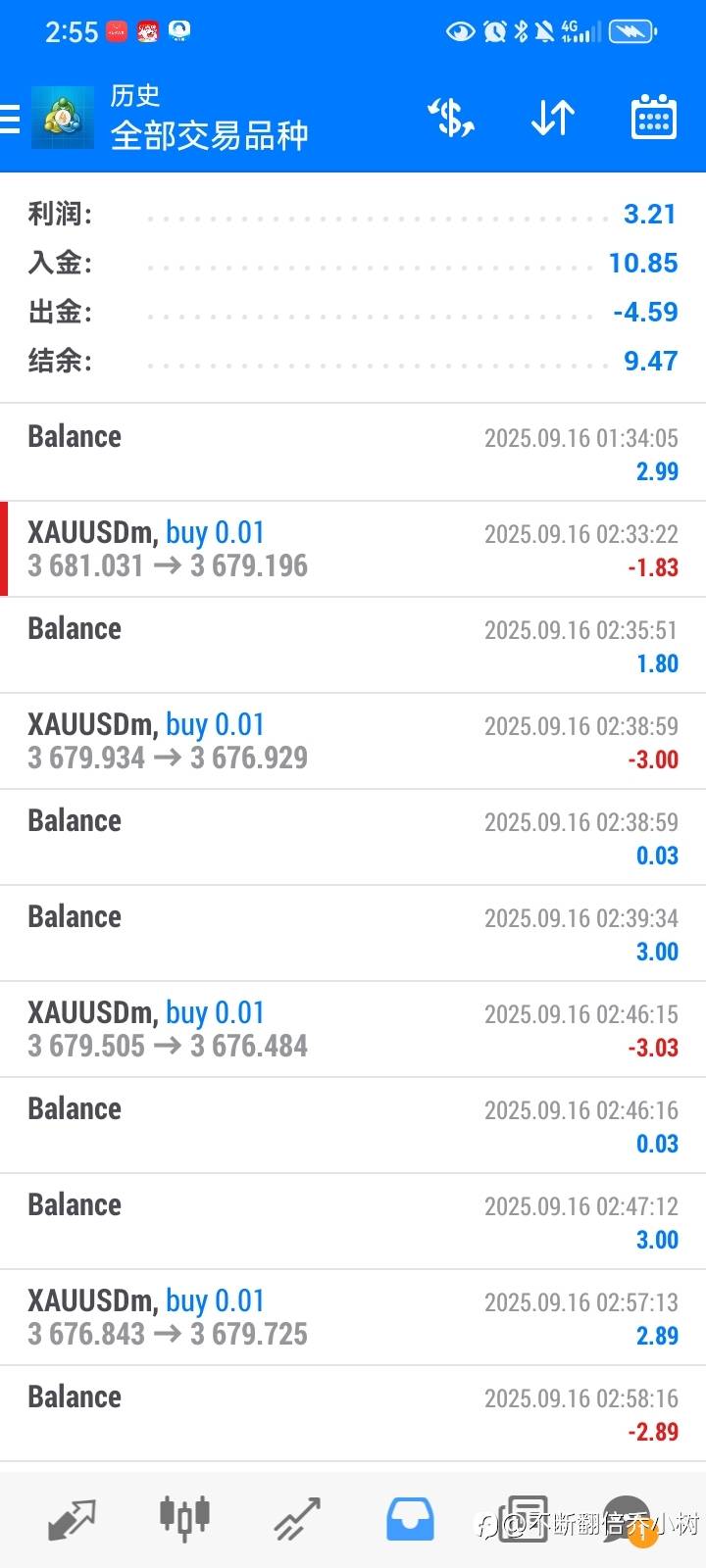Select the History inbox tab

410,1519
